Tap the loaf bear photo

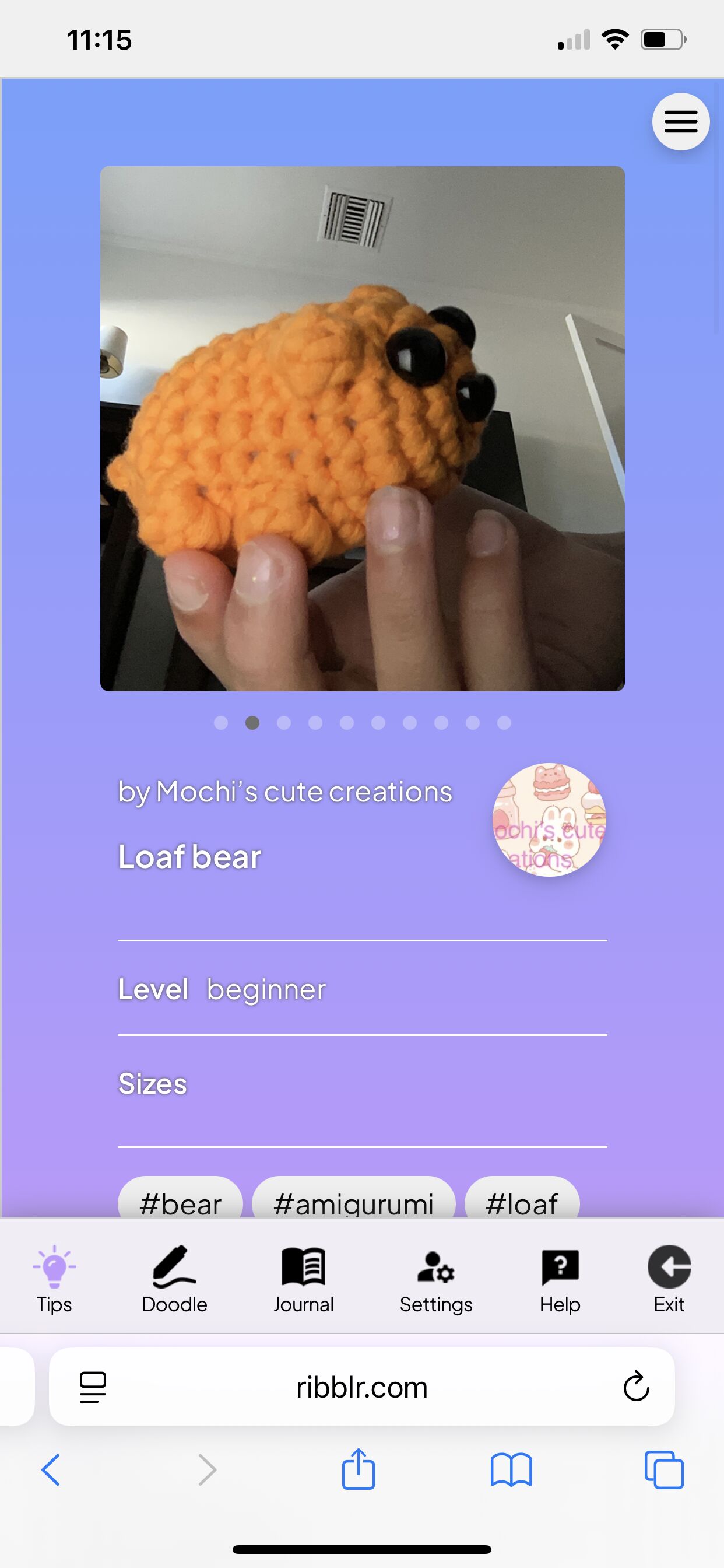click(363, 429)
